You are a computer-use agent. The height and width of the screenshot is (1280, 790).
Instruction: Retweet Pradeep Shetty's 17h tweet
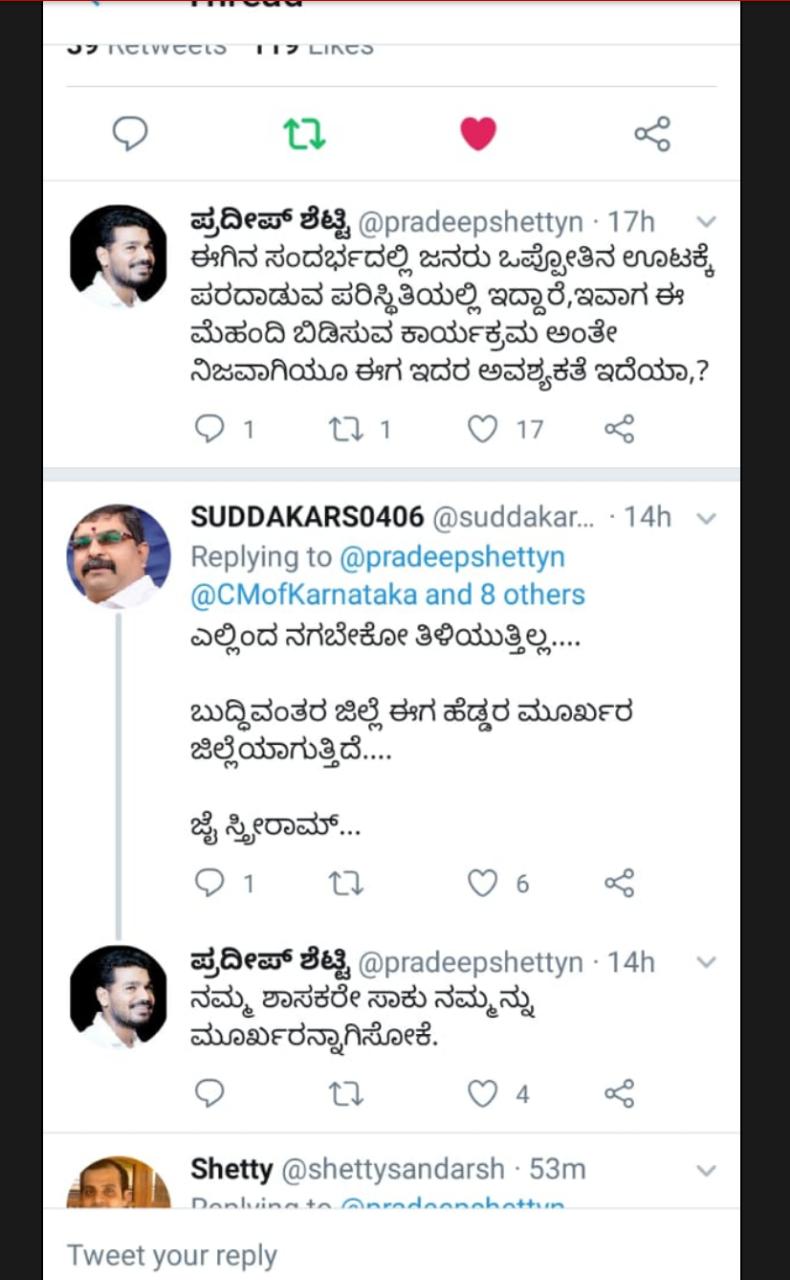point(346,429)
